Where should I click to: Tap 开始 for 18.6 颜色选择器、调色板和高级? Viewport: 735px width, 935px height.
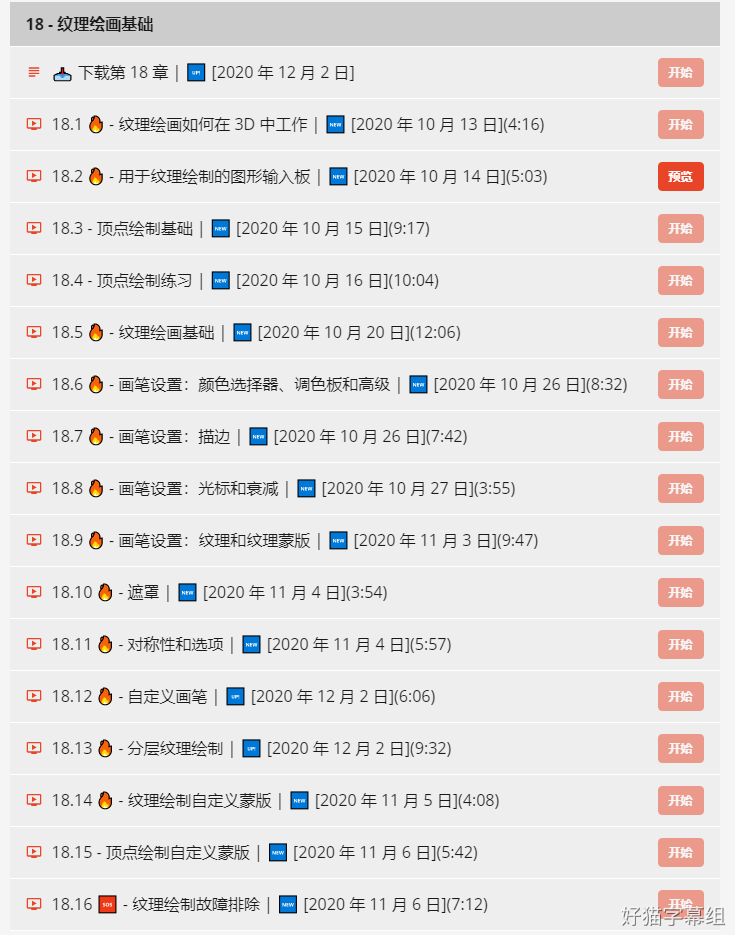coord(680,385)
